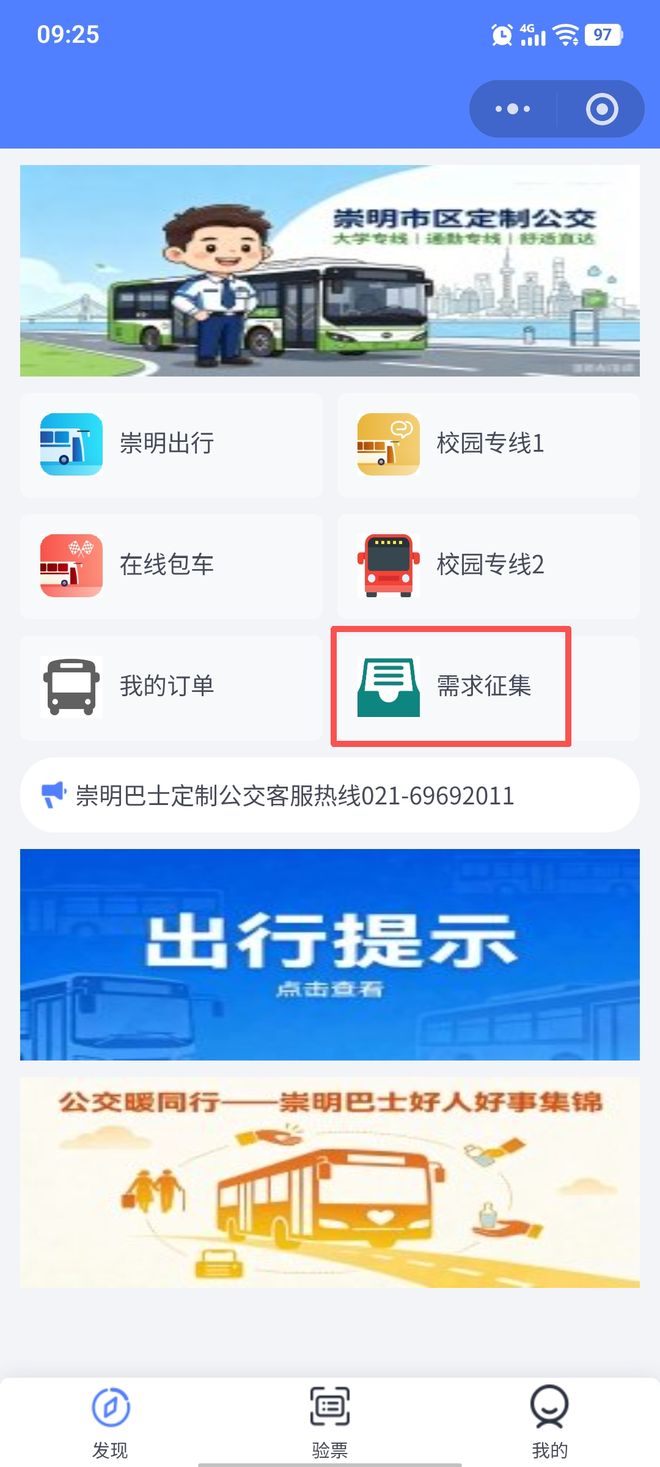Switch to the 验票 tab
This screenshot has height=1467, width=660.
[x=330, y=1423]
